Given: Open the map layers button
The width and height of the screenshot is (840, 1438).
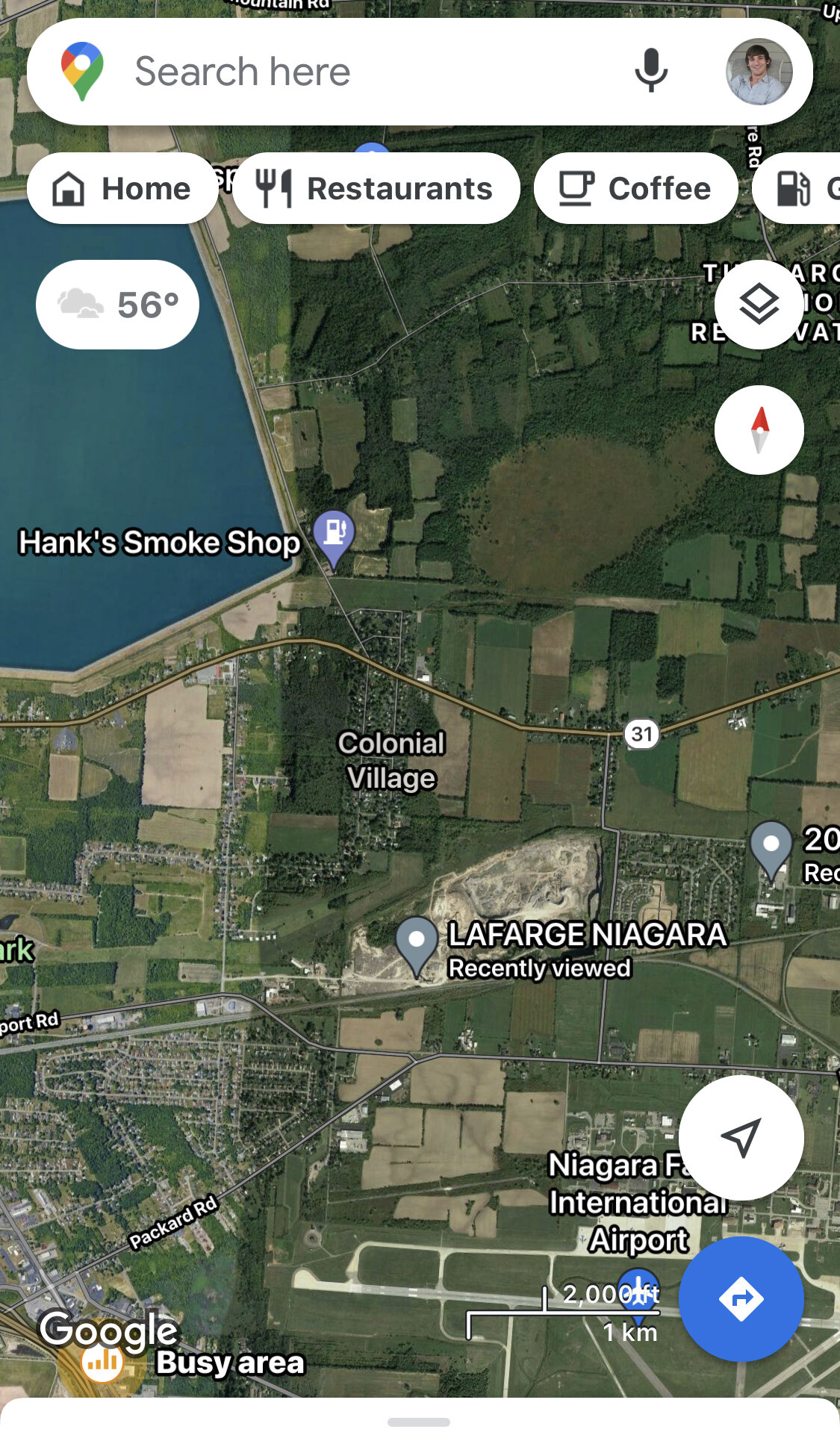Looking at the screenshot, I should tap(759, 305).
